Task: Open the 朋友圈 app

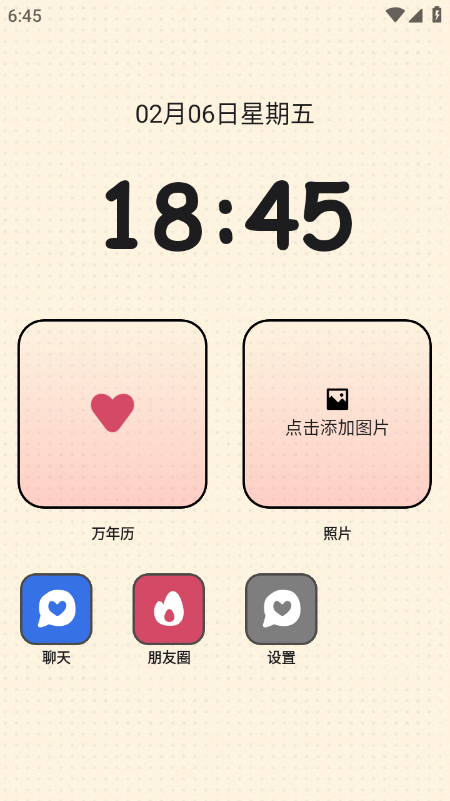Action: tap(169, 609)
